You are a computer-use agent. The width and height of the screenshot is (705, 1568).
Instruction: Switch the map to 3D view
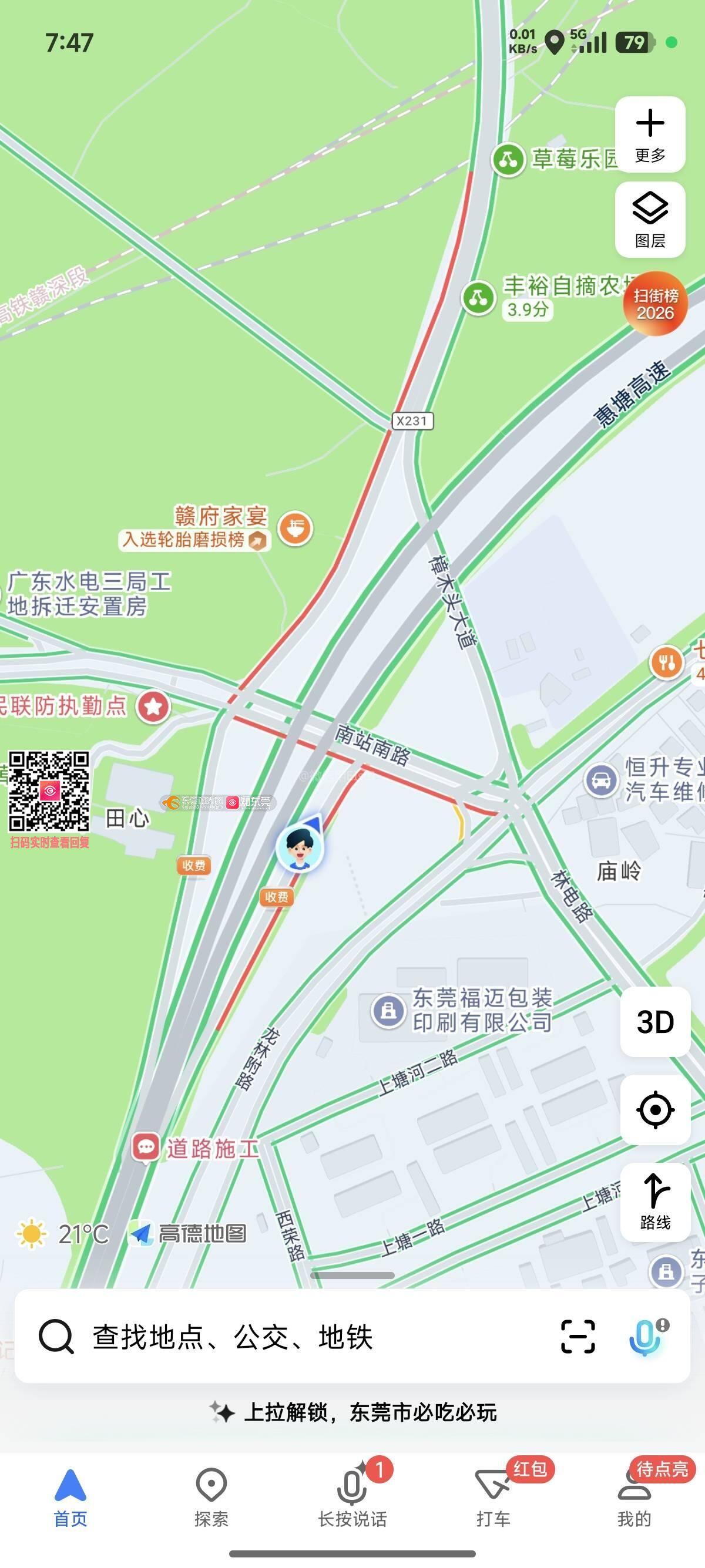click(x=655, y=1022)
